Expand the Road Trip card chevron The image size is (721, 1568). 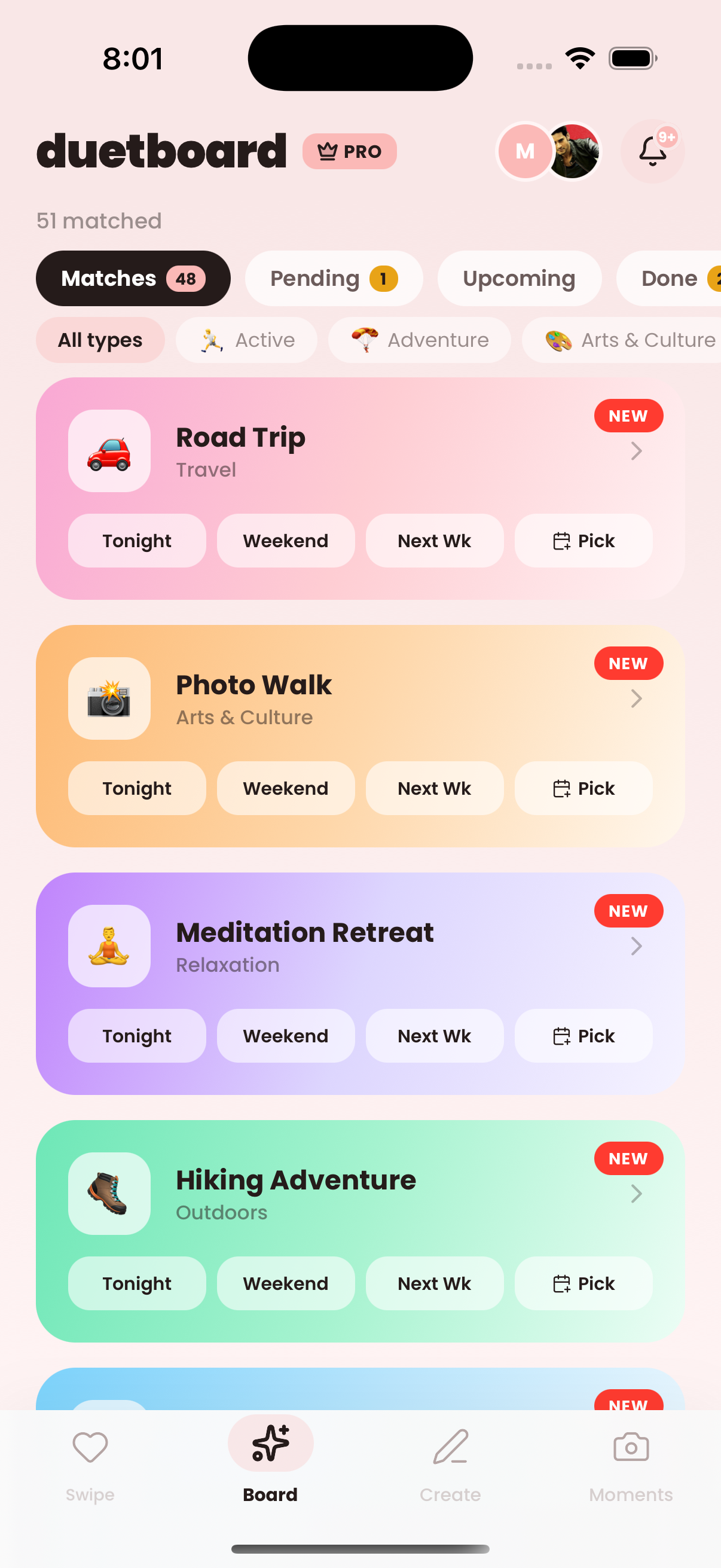click(x=637, y=451)
